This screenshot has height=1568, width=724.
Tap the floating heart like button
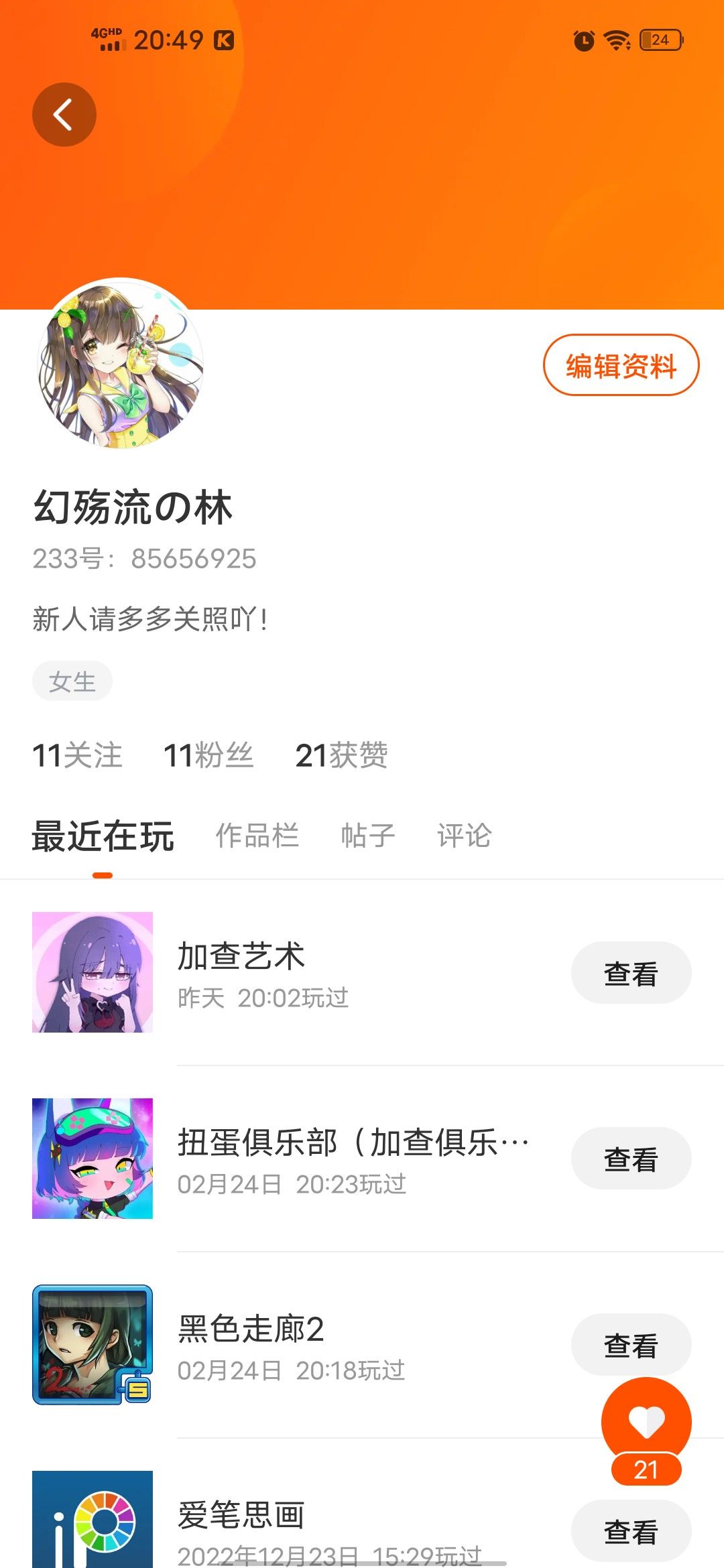point(646,1422)
